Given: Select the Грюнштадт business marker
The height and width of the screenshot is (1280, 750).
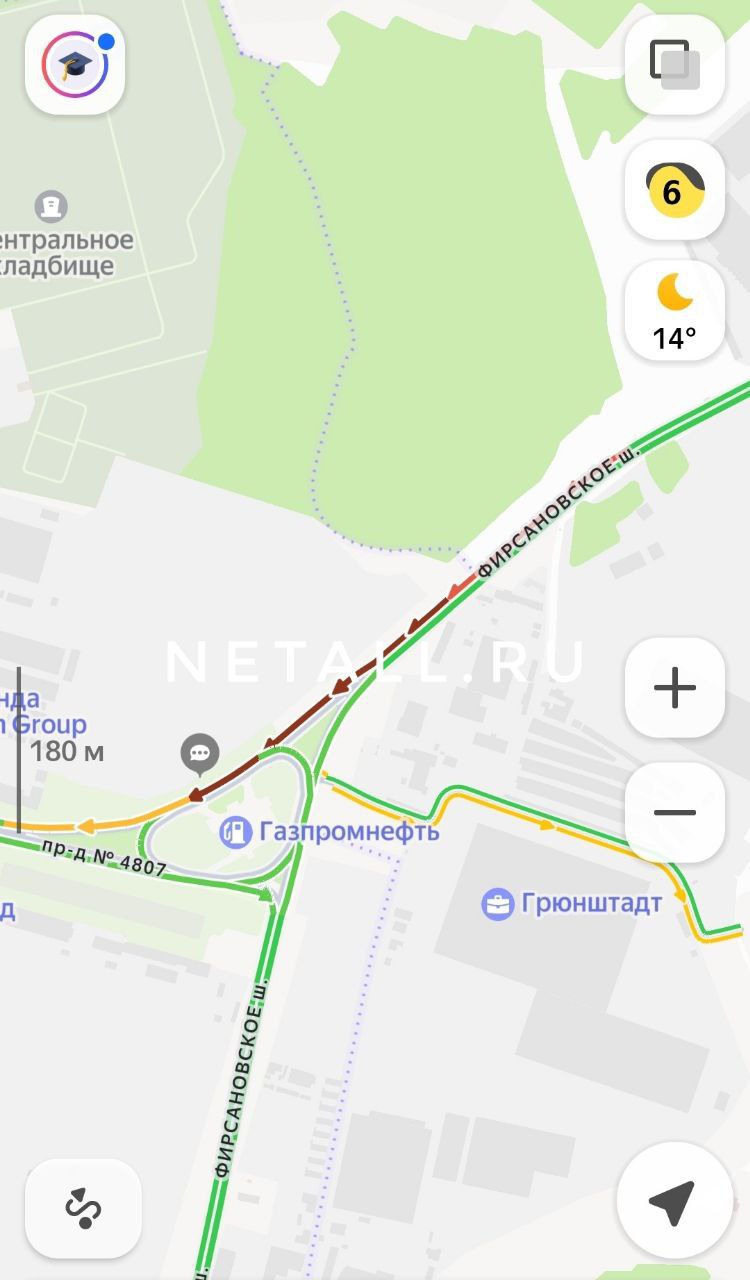Looking at the screenshot, I should coord(497,904).
